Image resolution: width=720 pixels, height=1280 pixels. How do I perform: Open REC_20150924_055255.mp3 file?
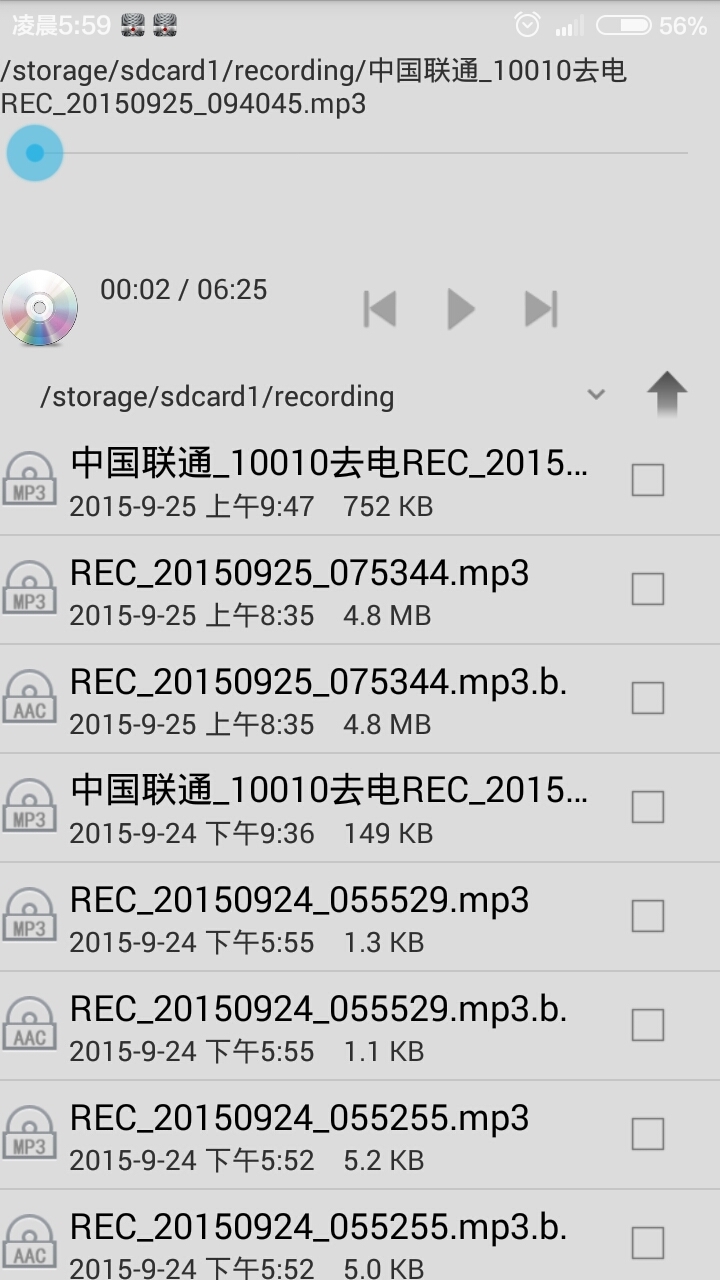click(300, 1135)
